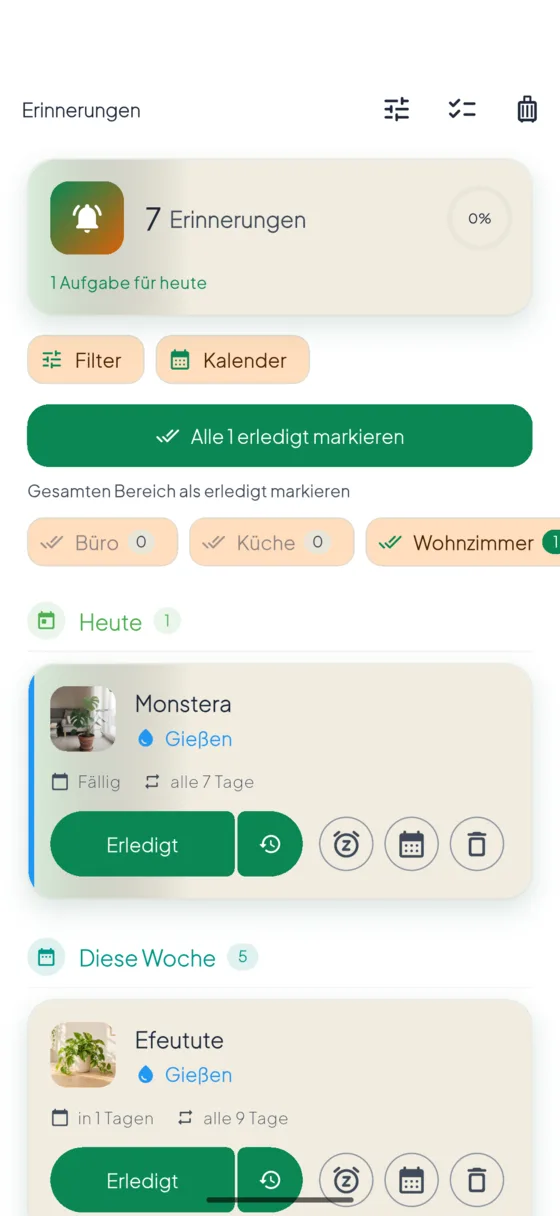Mark the Küche area as done
This screenshot has width=560, height=1216.
(272, 542)
